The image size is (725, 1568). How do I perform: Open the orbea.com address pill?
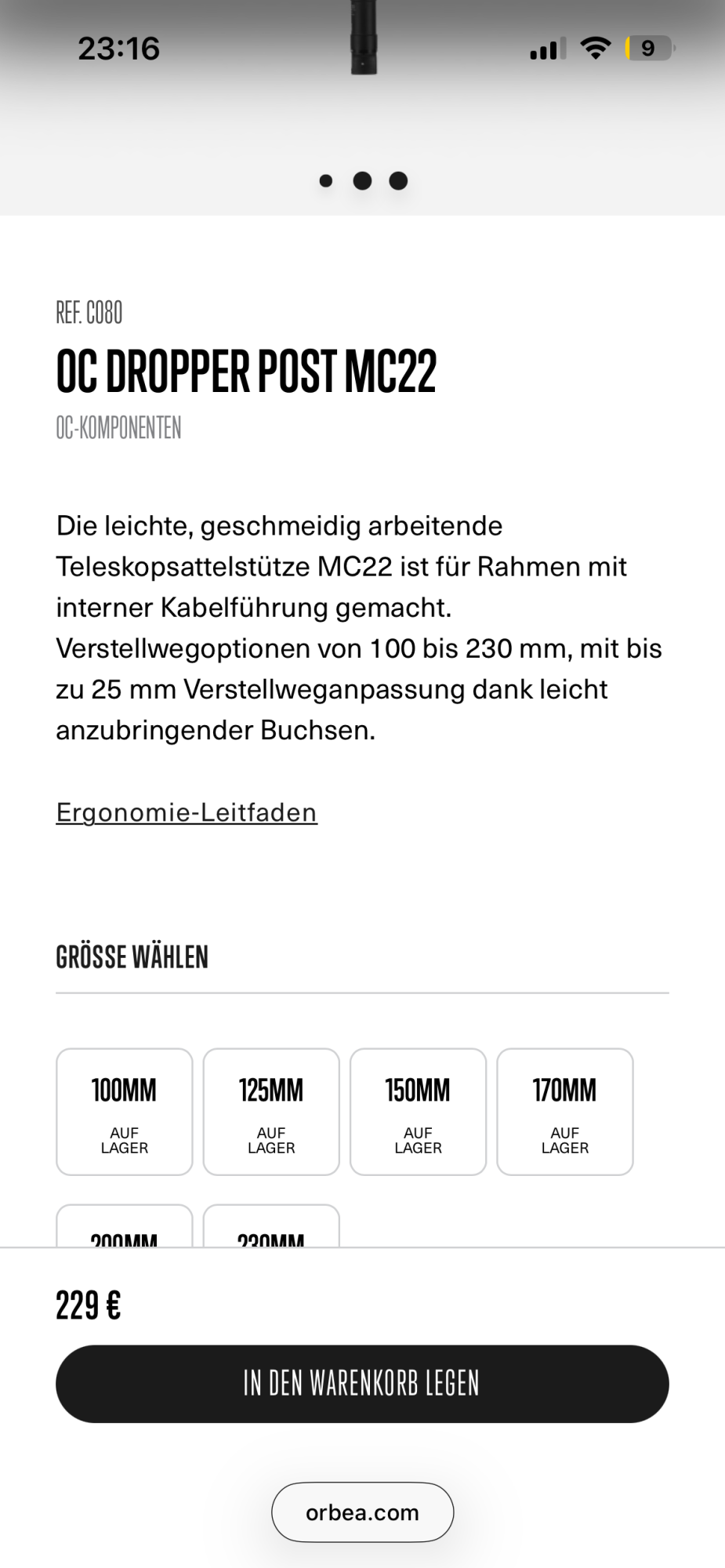pyautogui.click(x=362, y=1512)
